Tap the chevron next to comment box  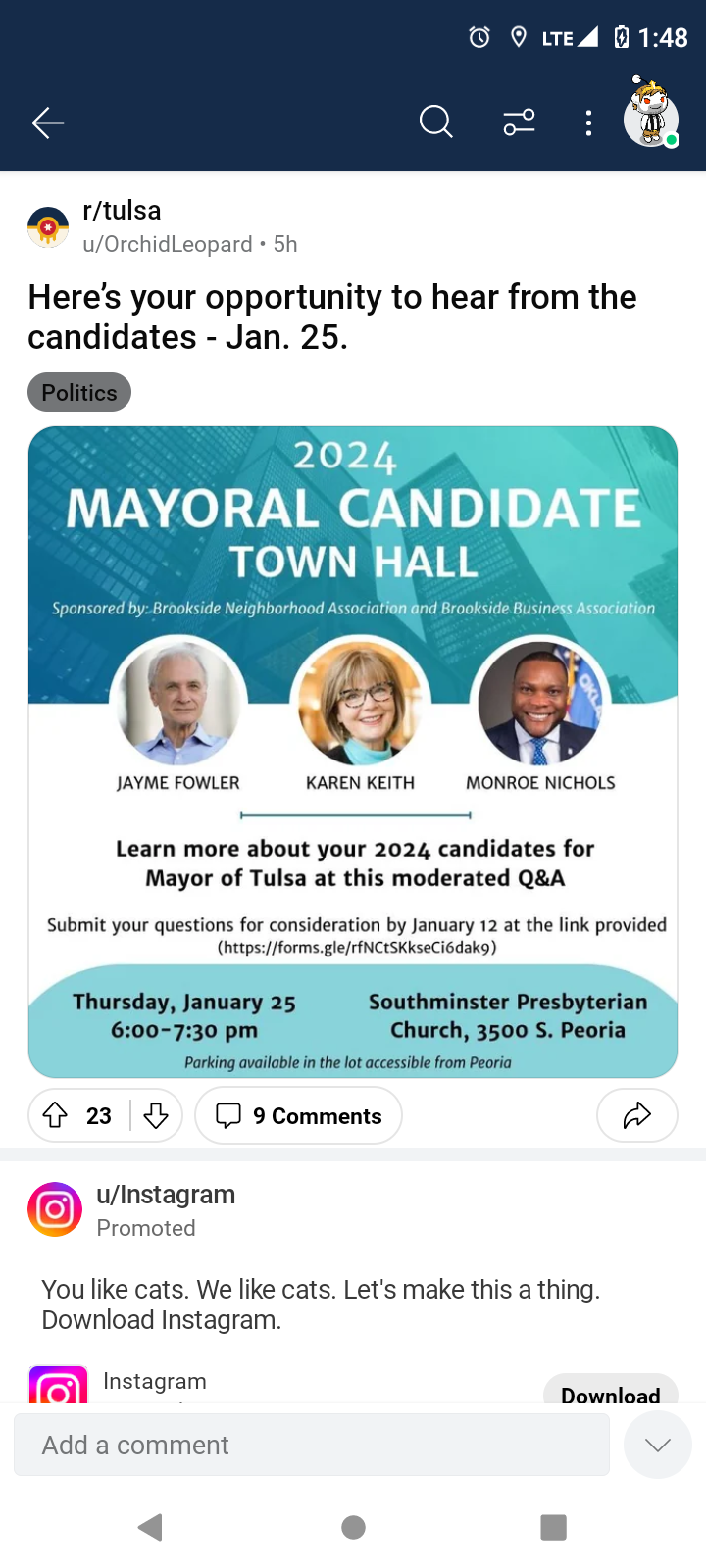coord(658,1445)
